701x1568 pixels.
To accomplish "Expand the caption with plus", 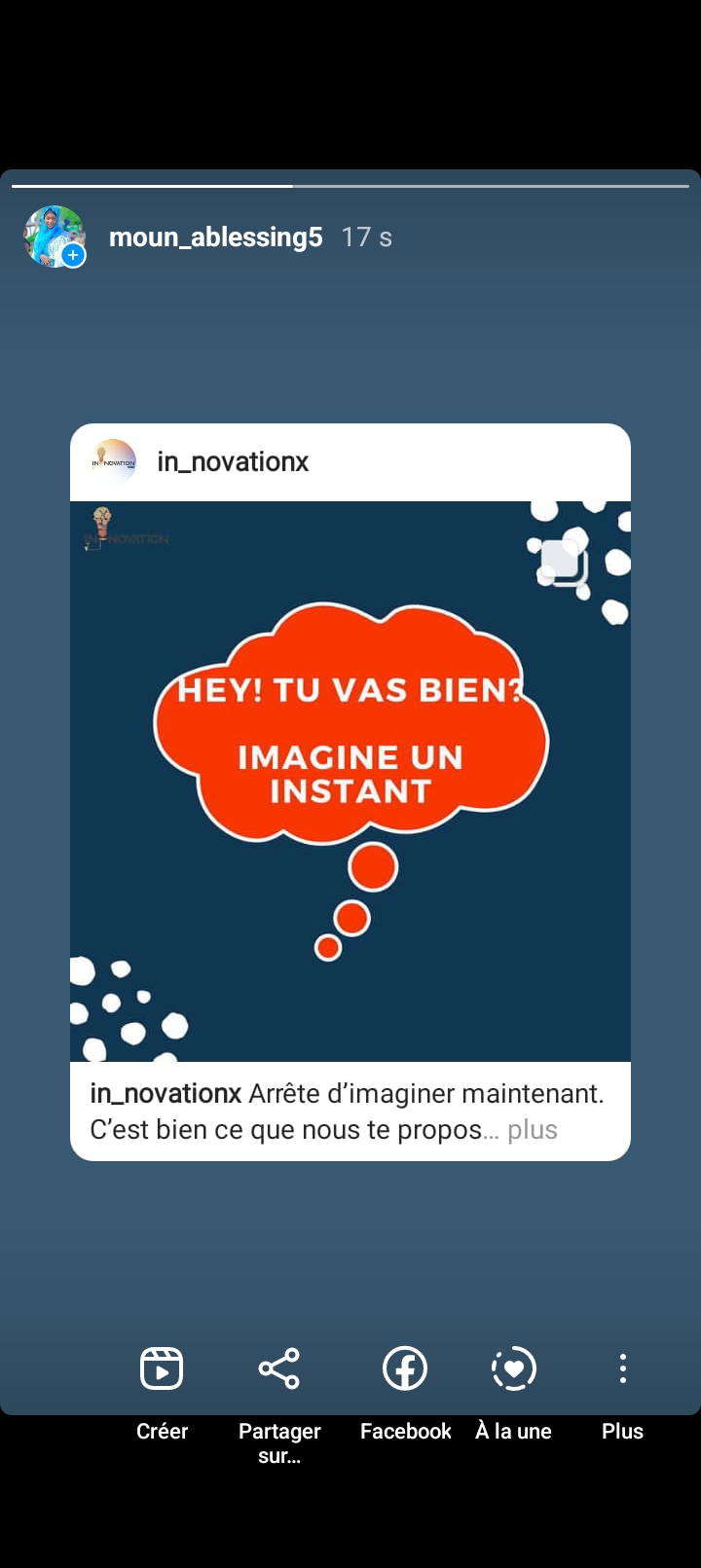I will point(533,1129).
